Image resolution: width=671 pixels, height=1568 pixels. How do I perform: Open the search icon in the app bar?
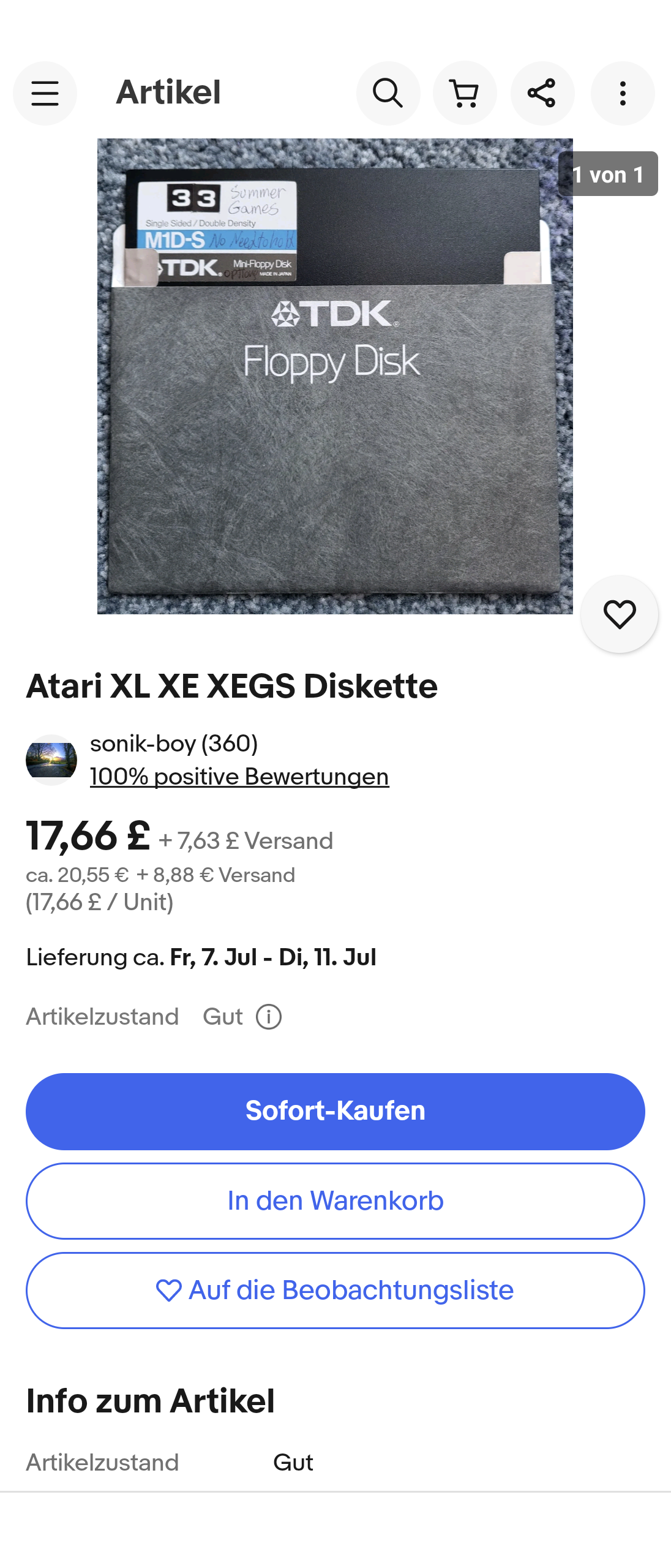[x=388, y=94]
